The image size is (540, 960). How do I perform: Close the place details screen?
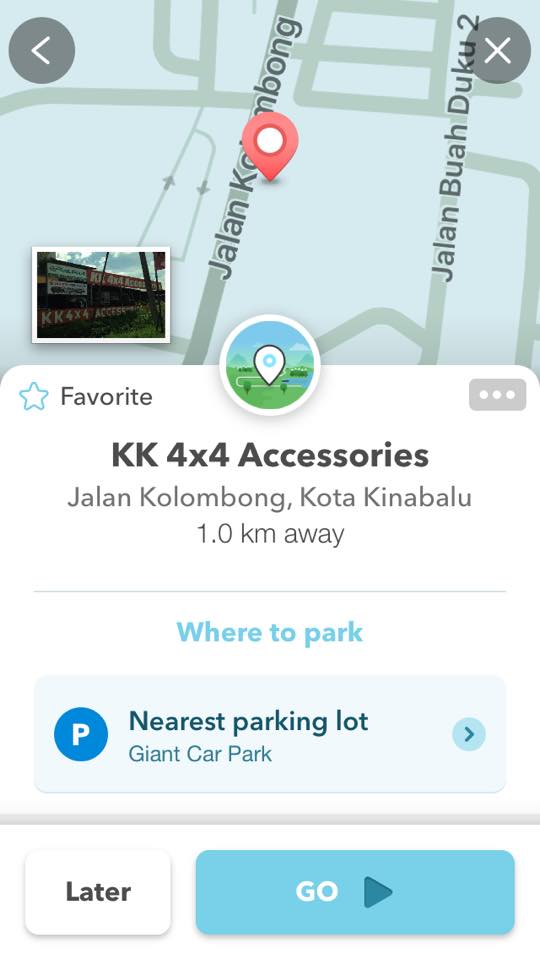[497, 50]
